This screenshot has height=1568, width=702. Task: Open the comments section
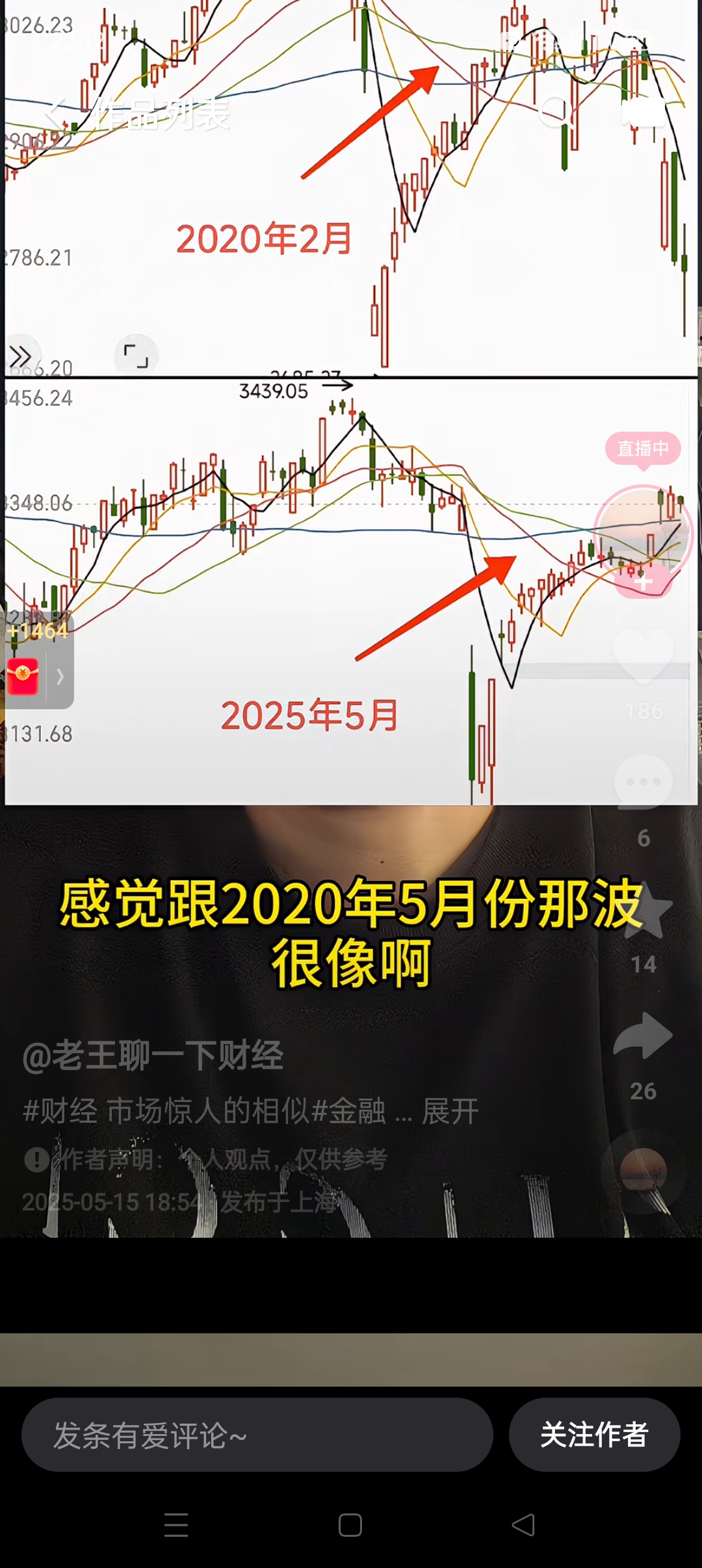click(643, 783)
